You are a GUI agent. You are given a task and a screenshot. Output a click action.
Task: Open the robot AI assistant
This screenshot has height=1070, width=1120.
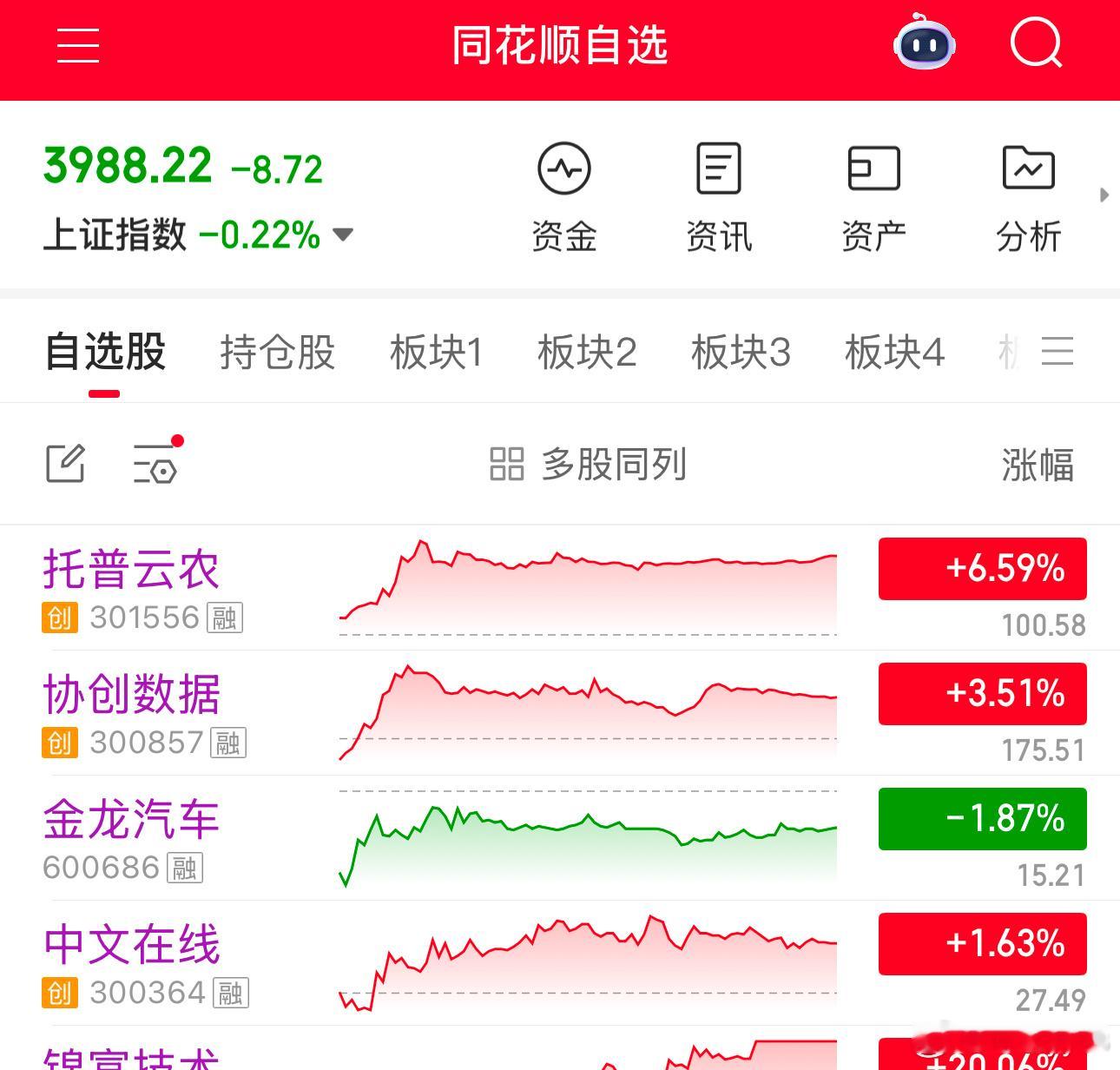pos(925,42)
